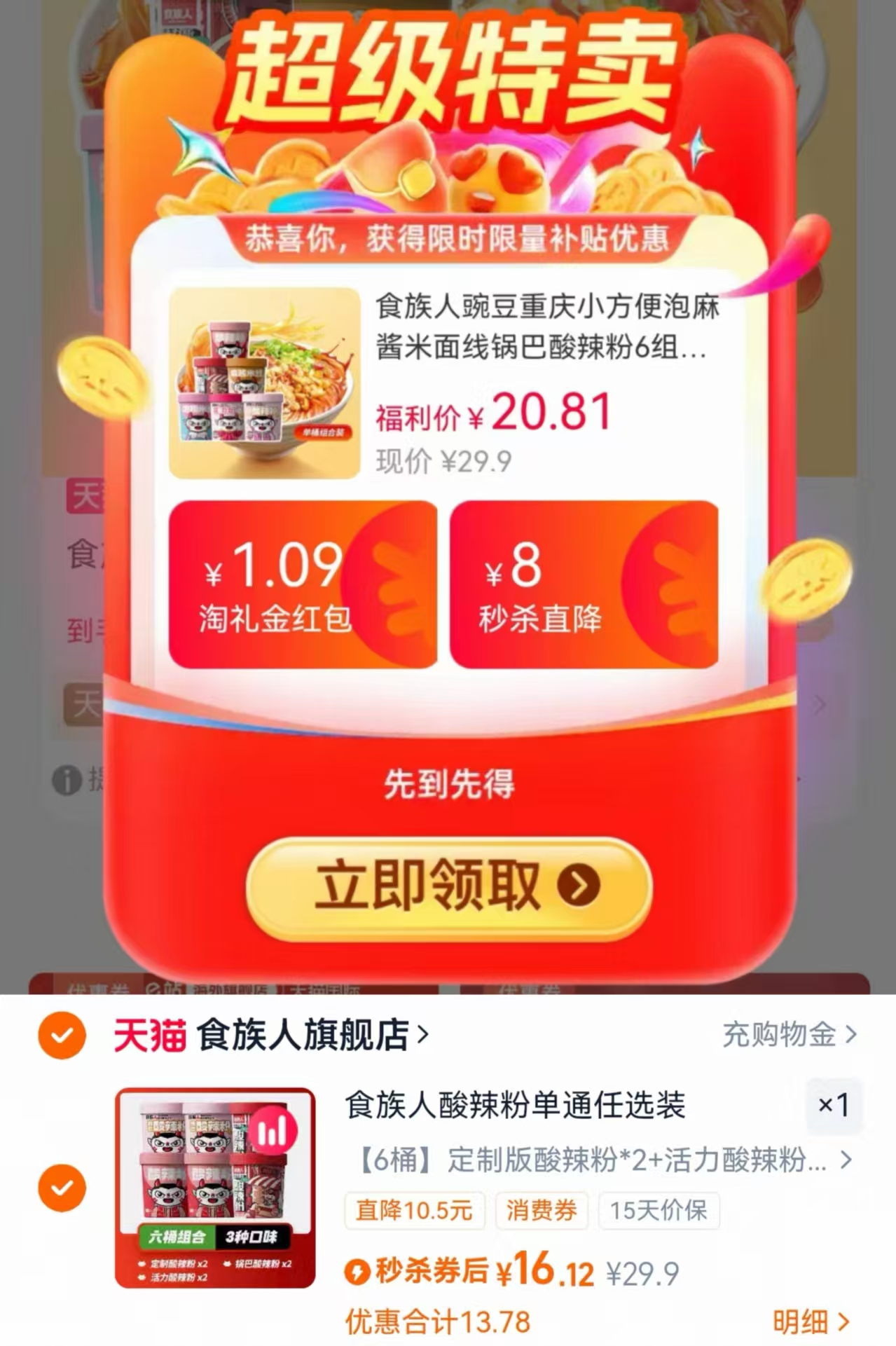Click the arrow icon inside 立即领取 button
This screenshot has height=1346, width=896.
[x=576, y=886]
